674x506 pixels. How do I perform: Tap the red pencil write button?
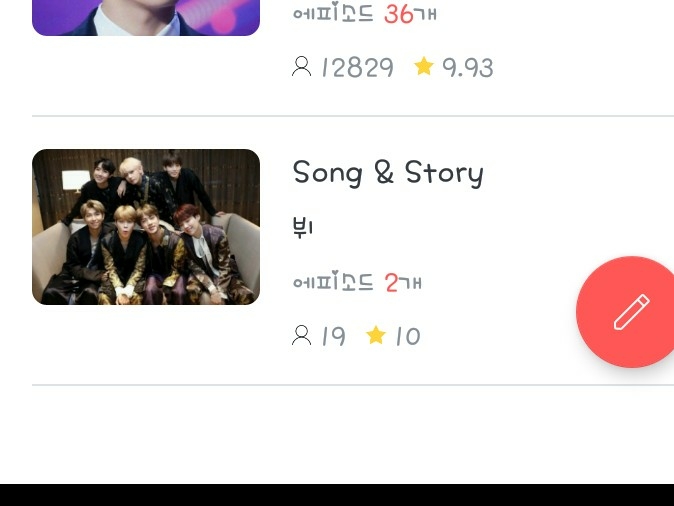[630, 312]
